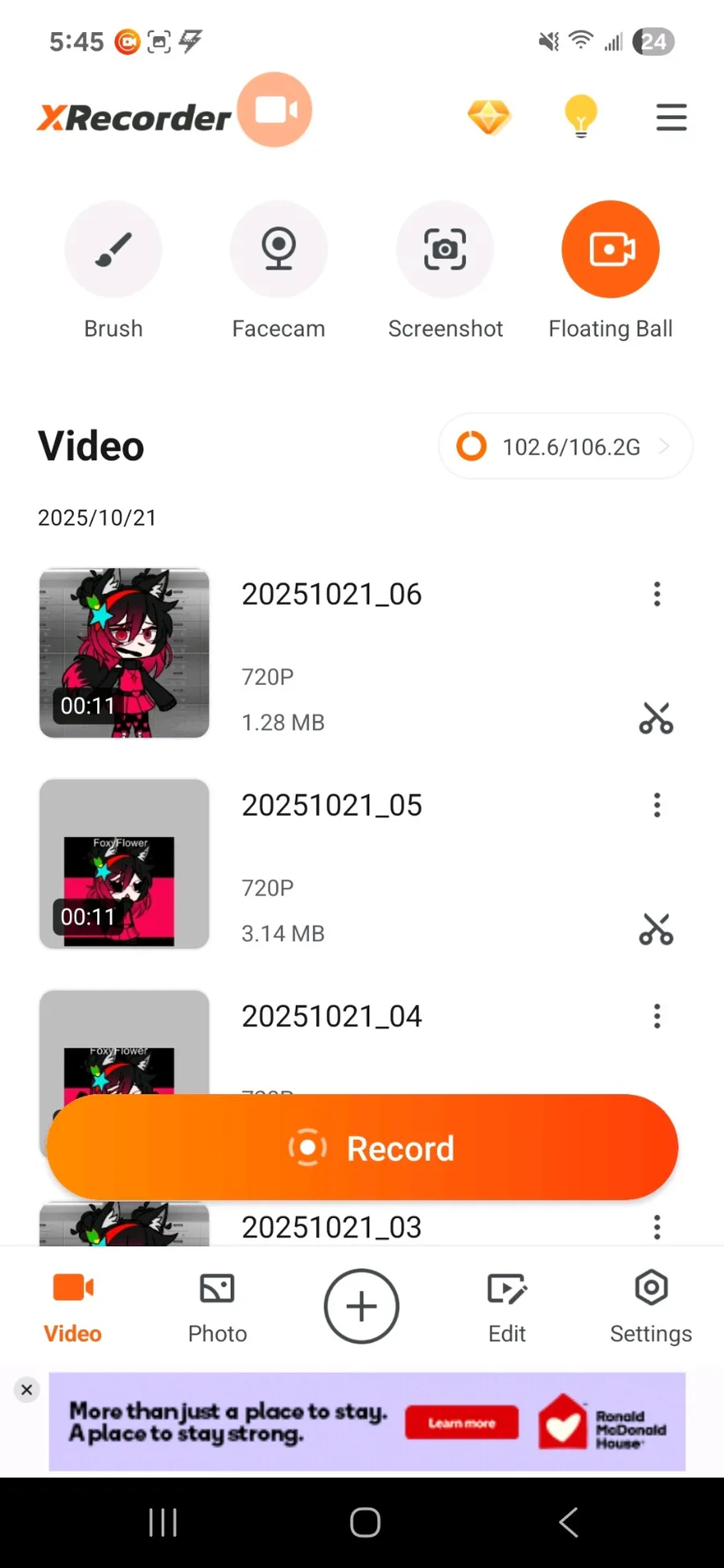The width and height of the screenshot is (724, 1568).
Task: Dismiss the Ronald McDonald House ad
Action: 27,1389
